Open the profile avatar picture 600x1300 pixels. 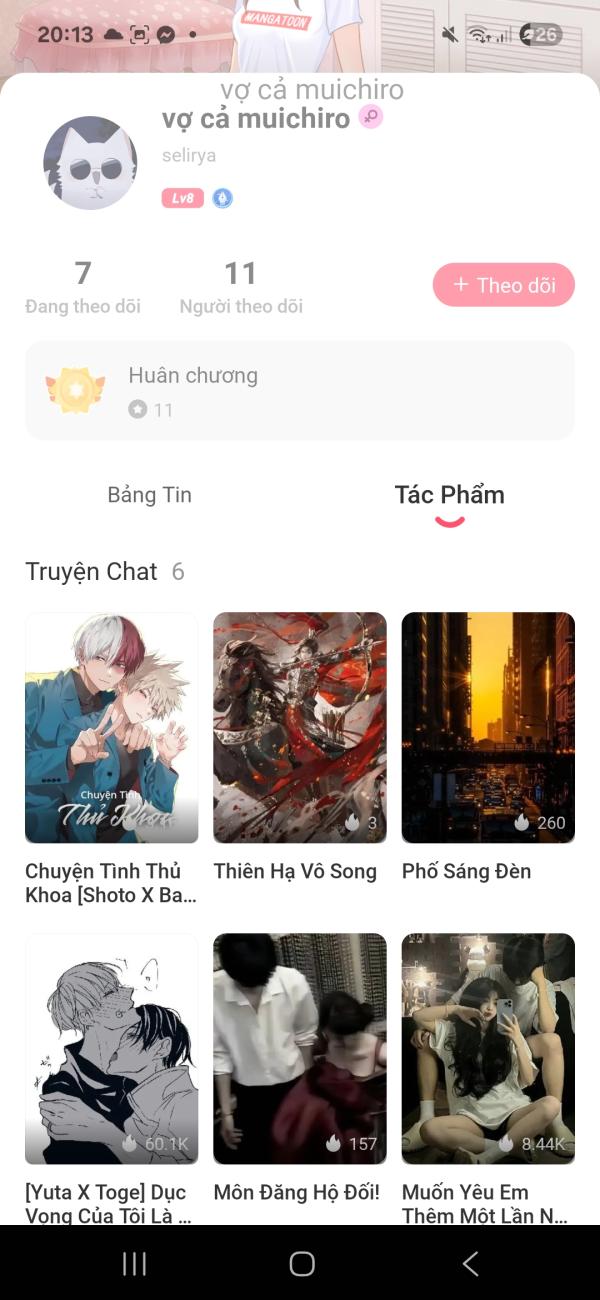pyautogui.click(x=90, y=163)
